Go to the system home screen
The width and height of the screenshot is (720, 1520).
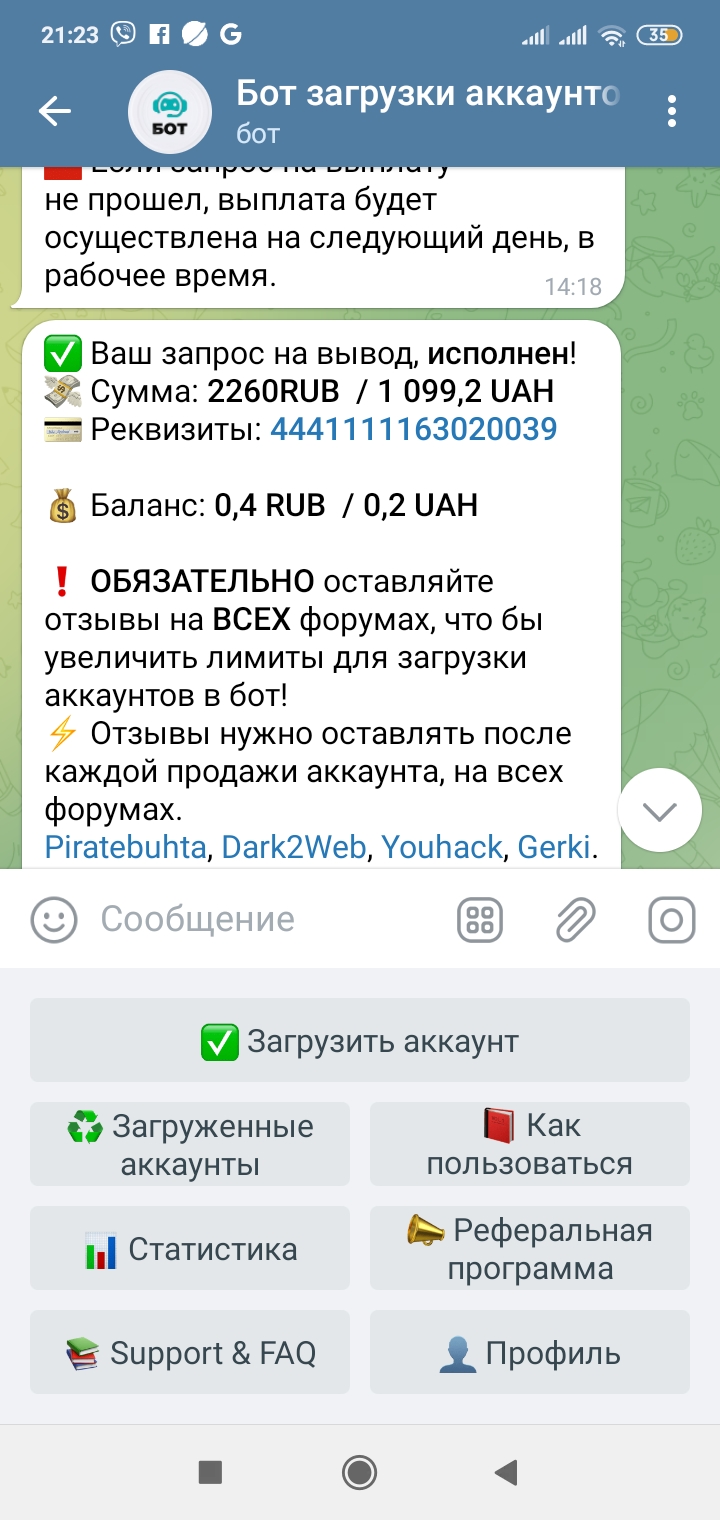click(x=359, y=1472)
